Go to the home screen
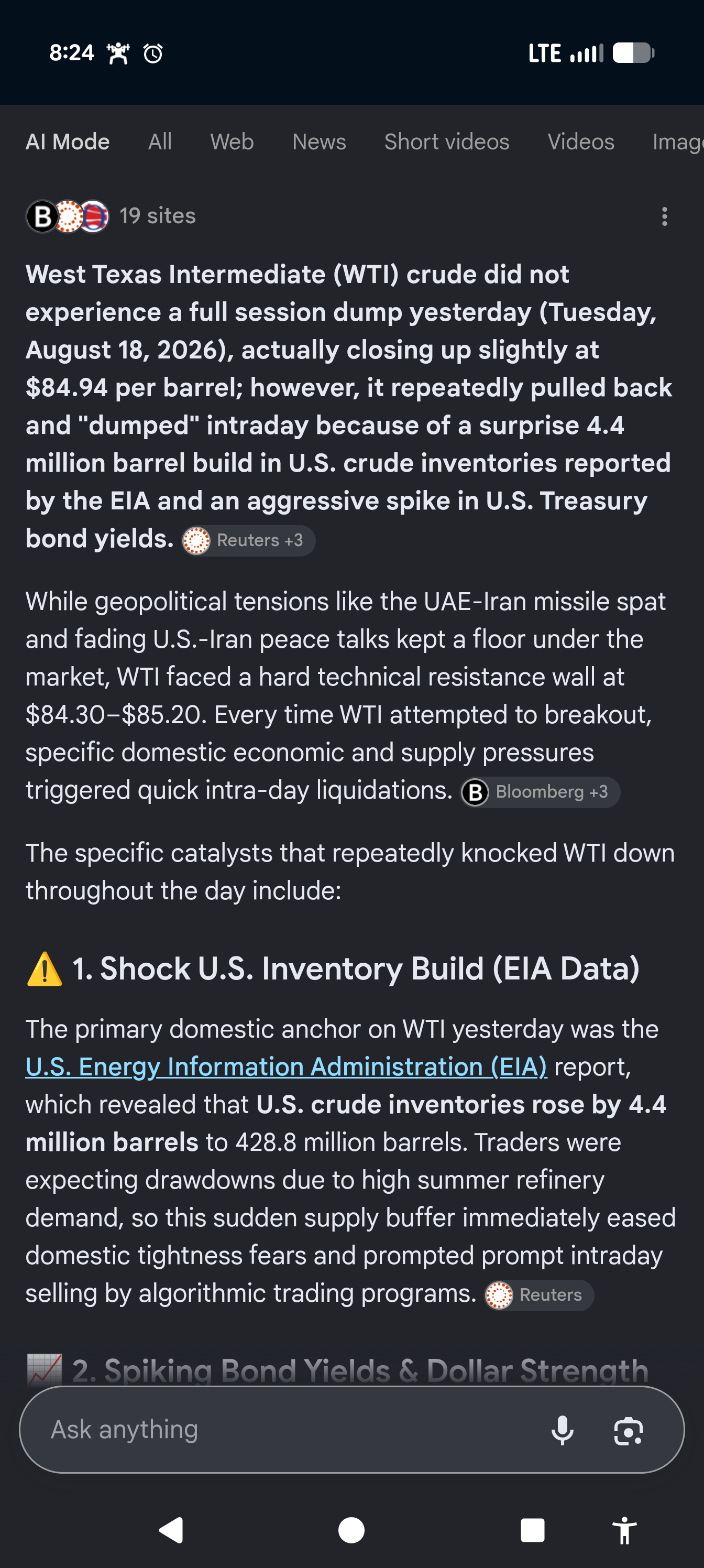 tap(351, 1530)
